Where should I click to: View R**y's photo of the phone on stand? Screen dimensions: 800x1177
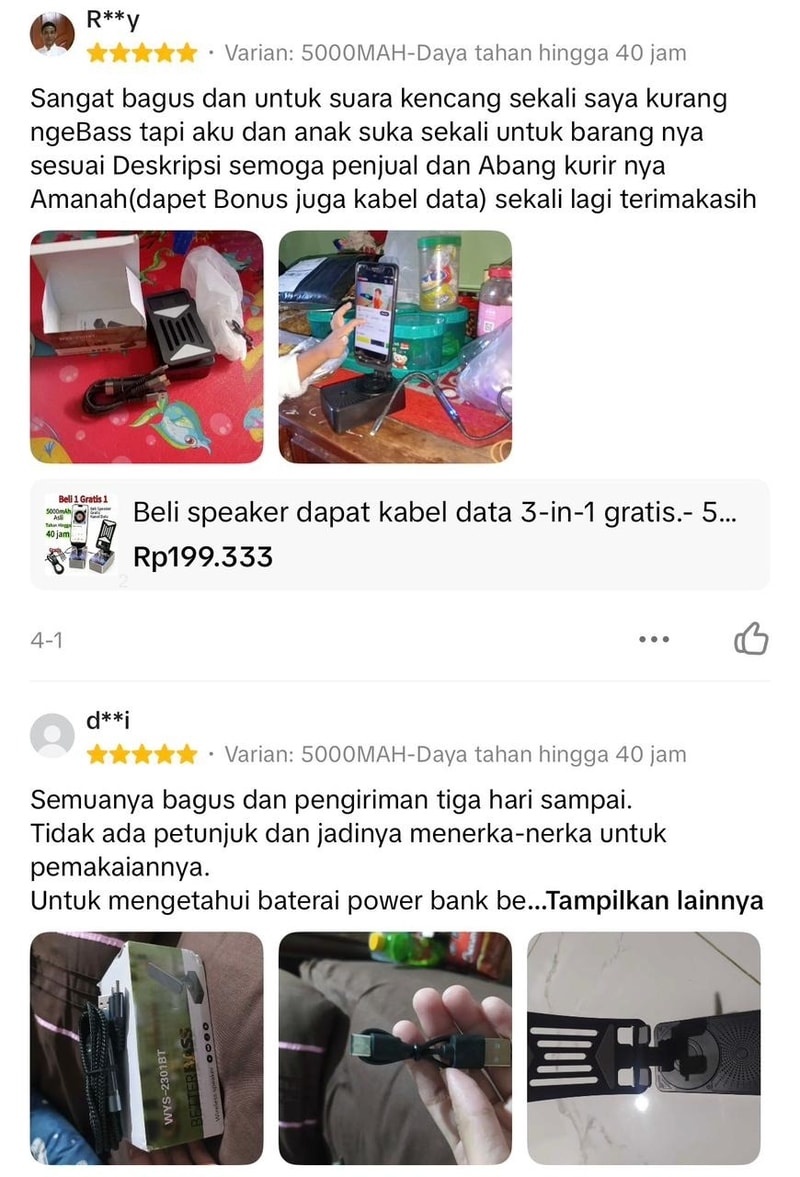coord(395,347)
